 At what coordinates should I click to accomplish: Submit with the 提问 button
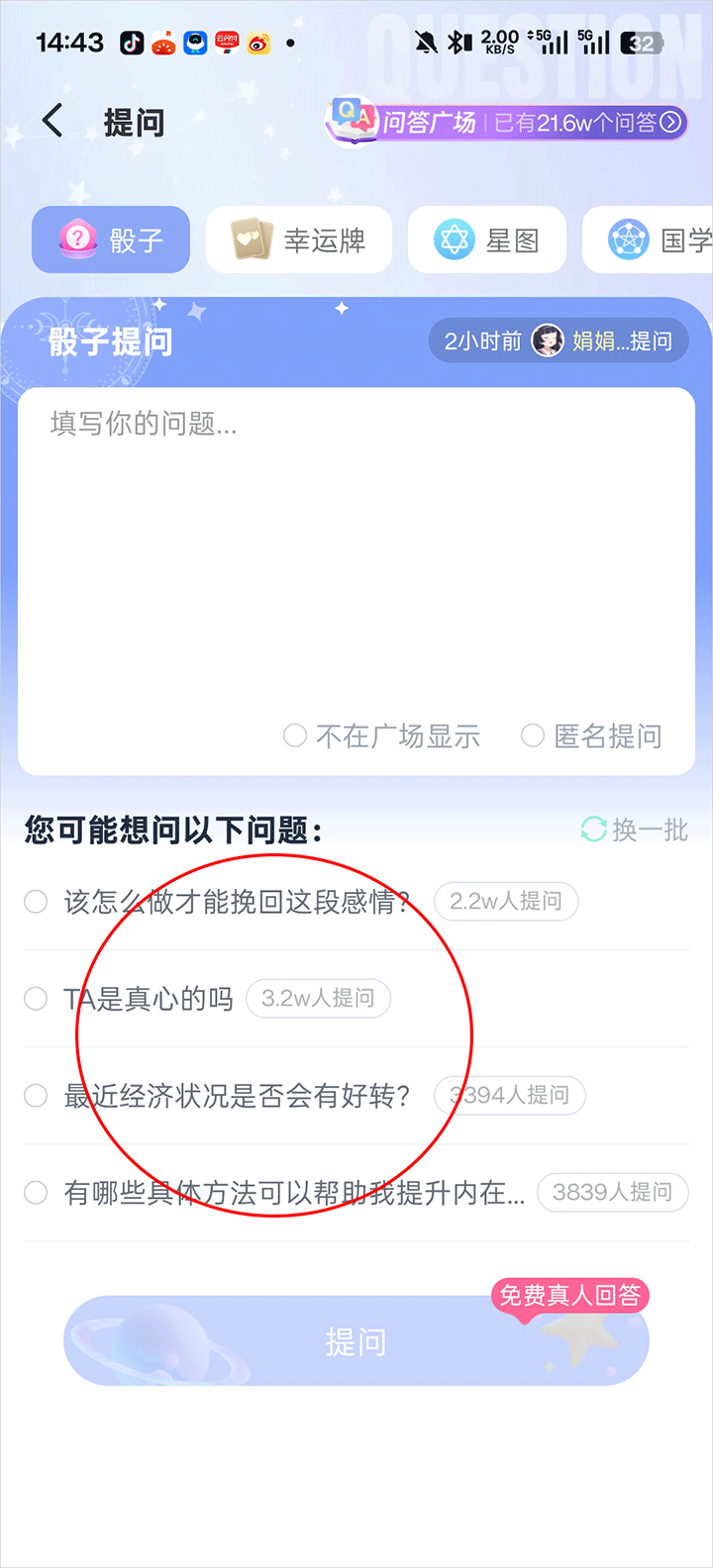pos(356,1341)
